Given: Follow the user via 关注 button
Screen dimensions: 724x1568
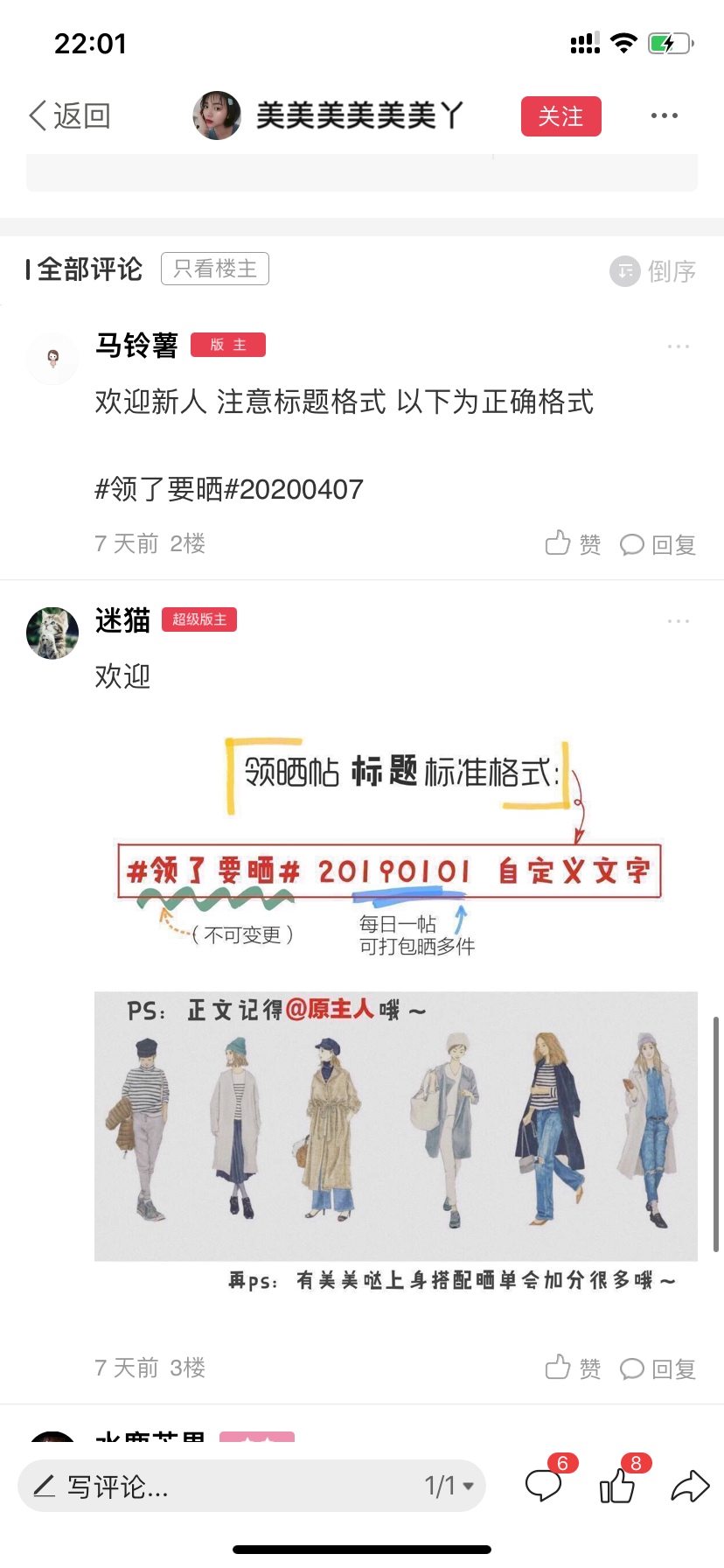Looking at the screenshot, I should point(560,116).
